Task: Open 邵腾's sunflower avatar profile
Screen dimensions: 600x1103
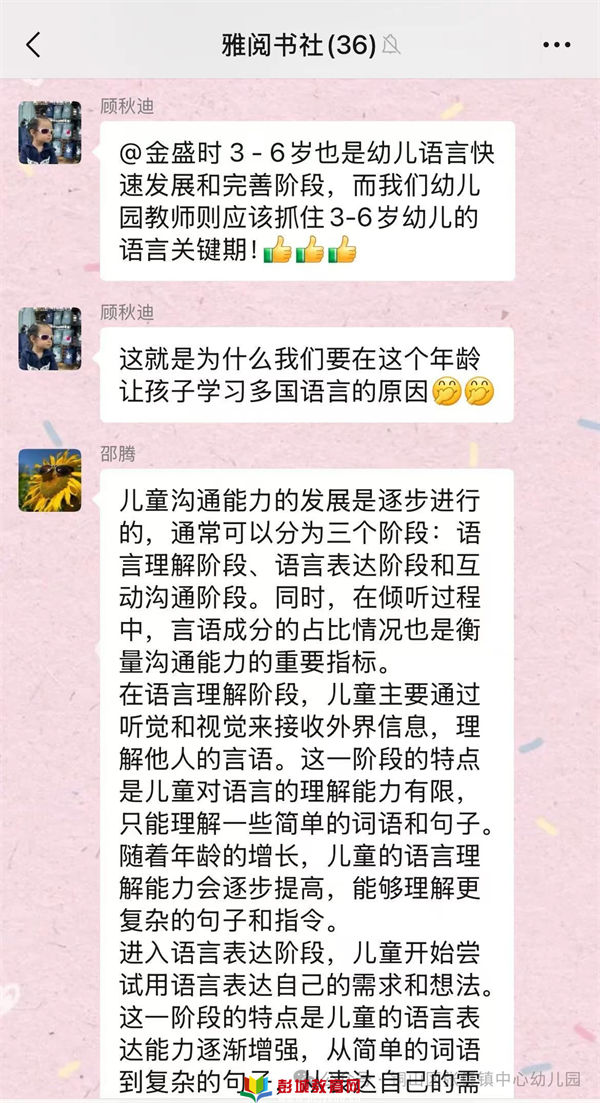Action: (x=50, y=480)
